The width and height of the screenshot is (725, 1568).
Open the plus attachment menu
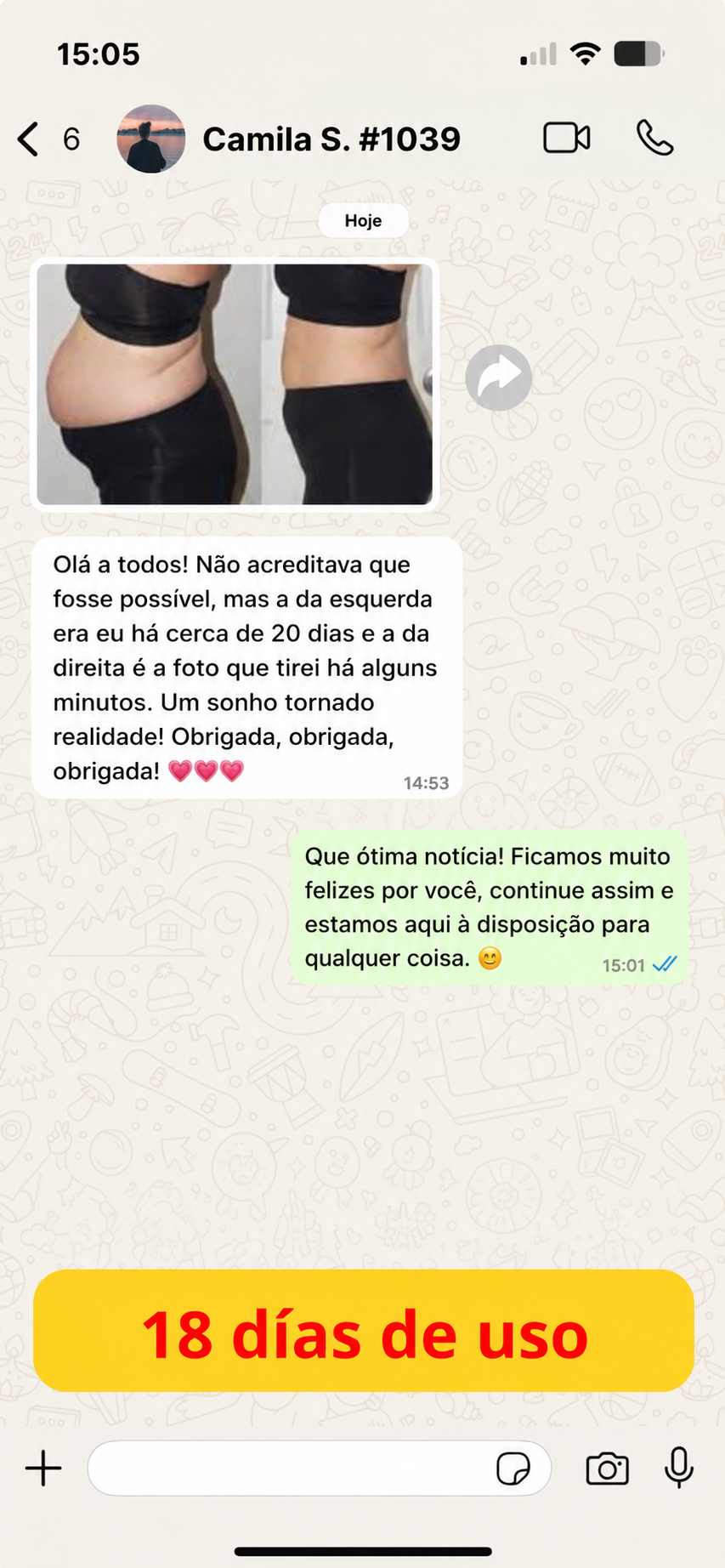pyautogui.click(x=43, y=1469)
